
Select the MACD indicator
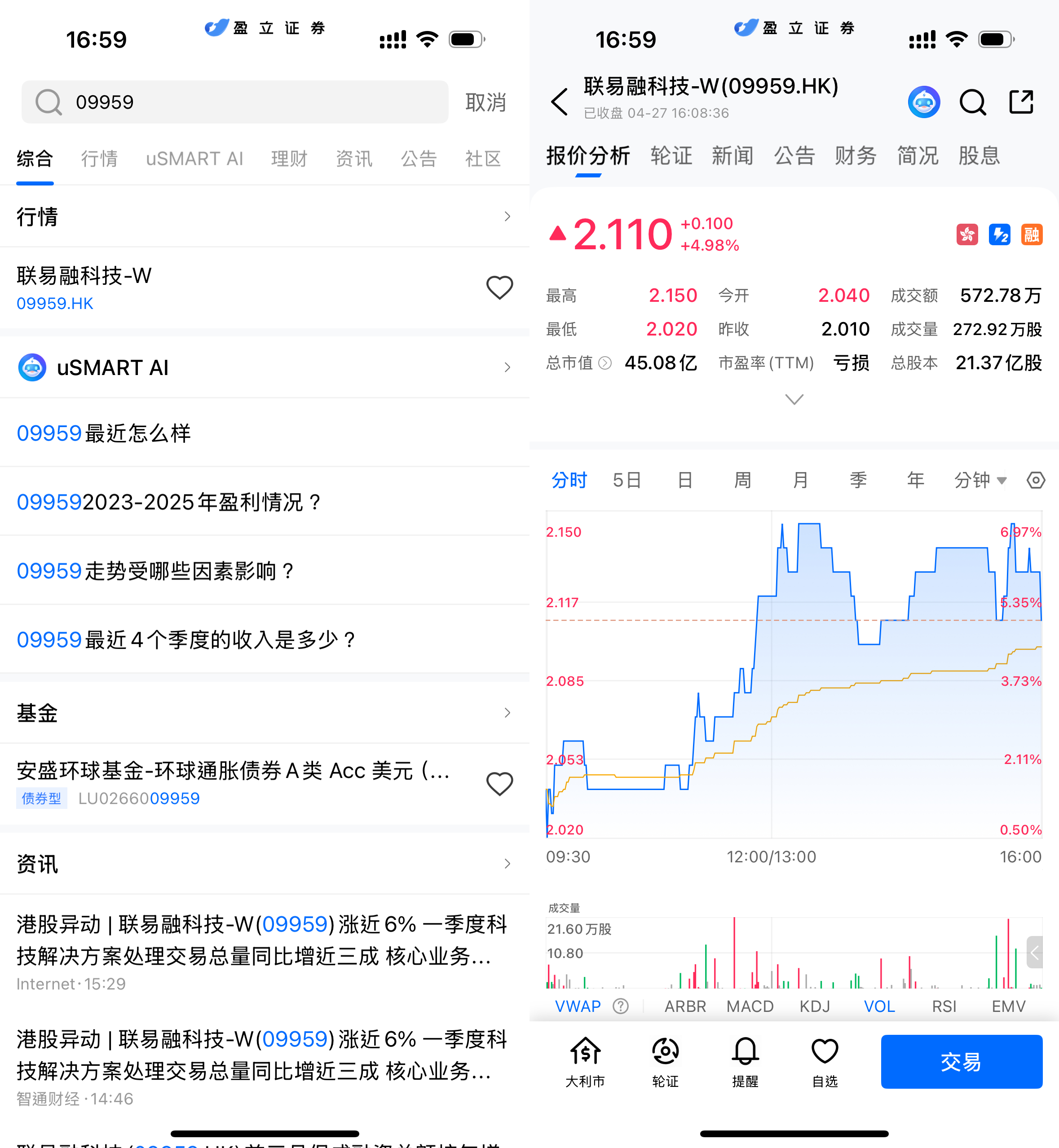[x=750, y=1007]
